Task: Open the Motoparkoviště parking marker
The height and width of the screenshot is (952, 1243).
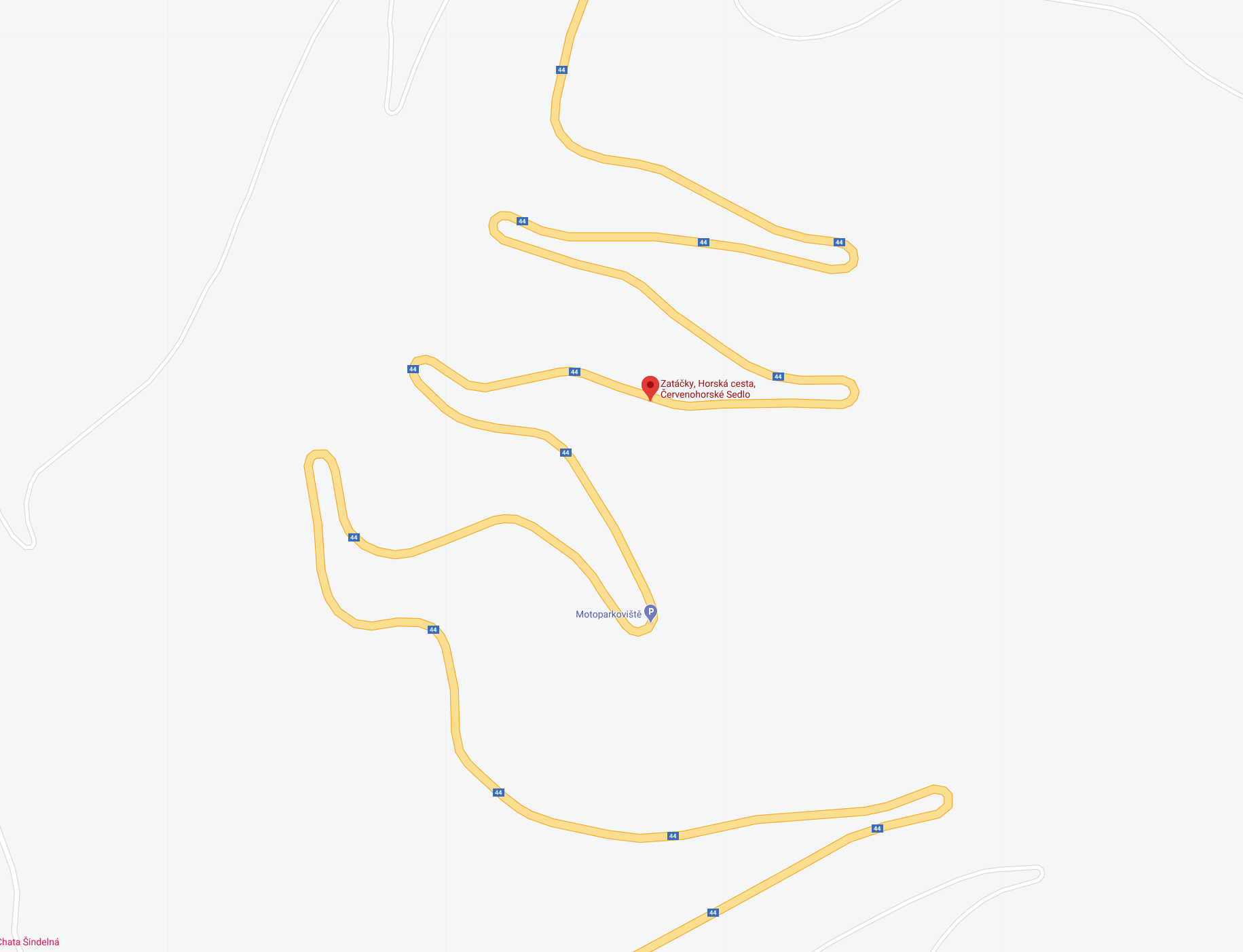Action: pos(650,613)
